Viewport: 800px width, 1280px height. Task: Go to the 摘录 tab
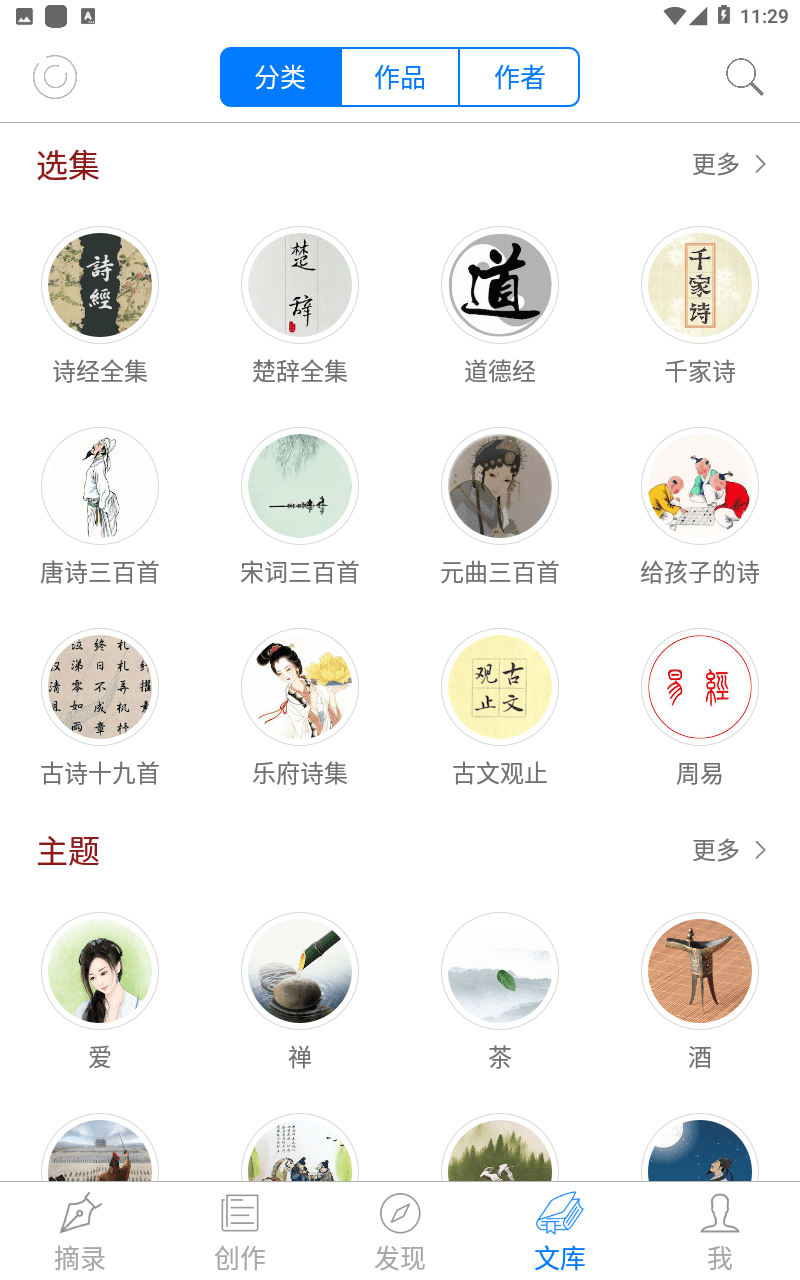point(80,1232)
